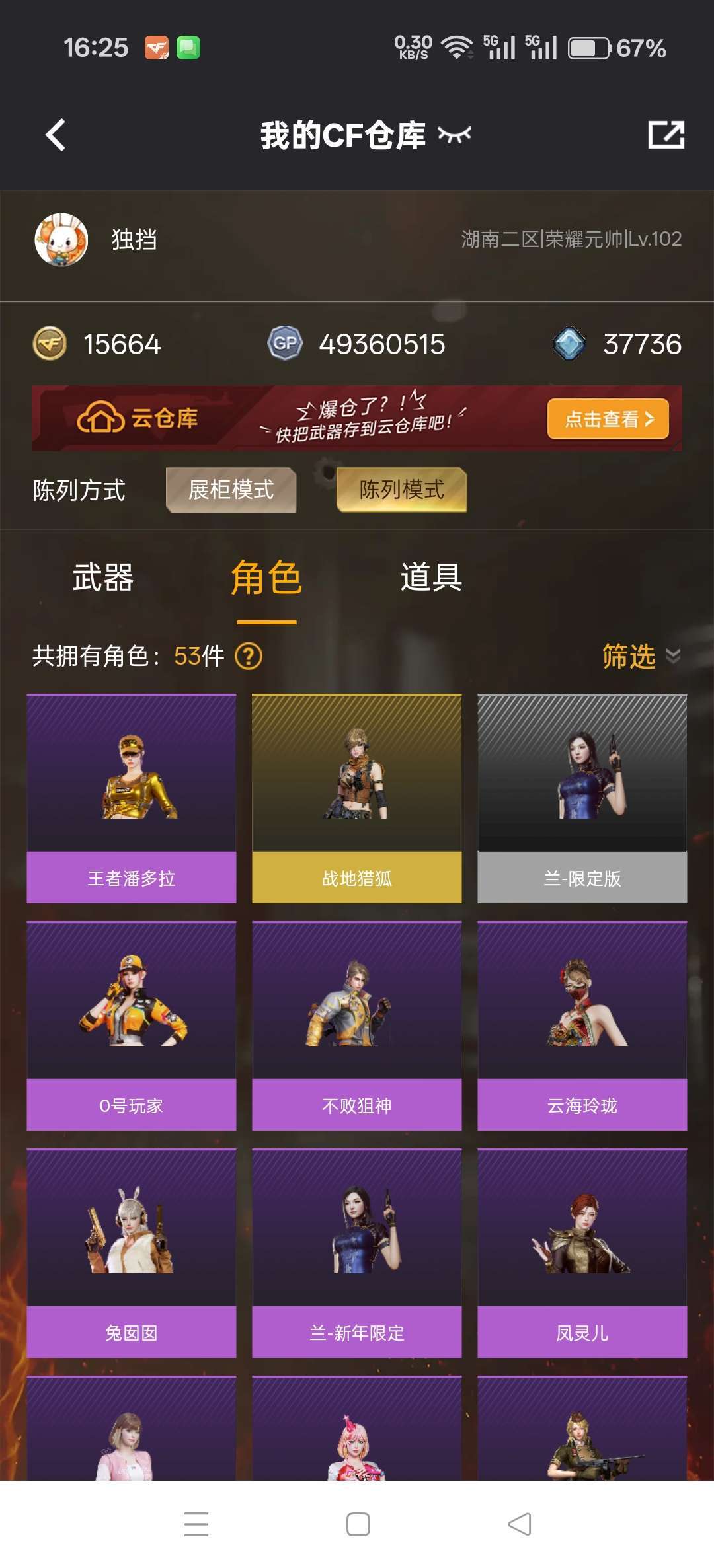Tap the share icon at the top right
Image resolution: width=714 pixels, height=1568 pixels.
[x=665, y=135]
